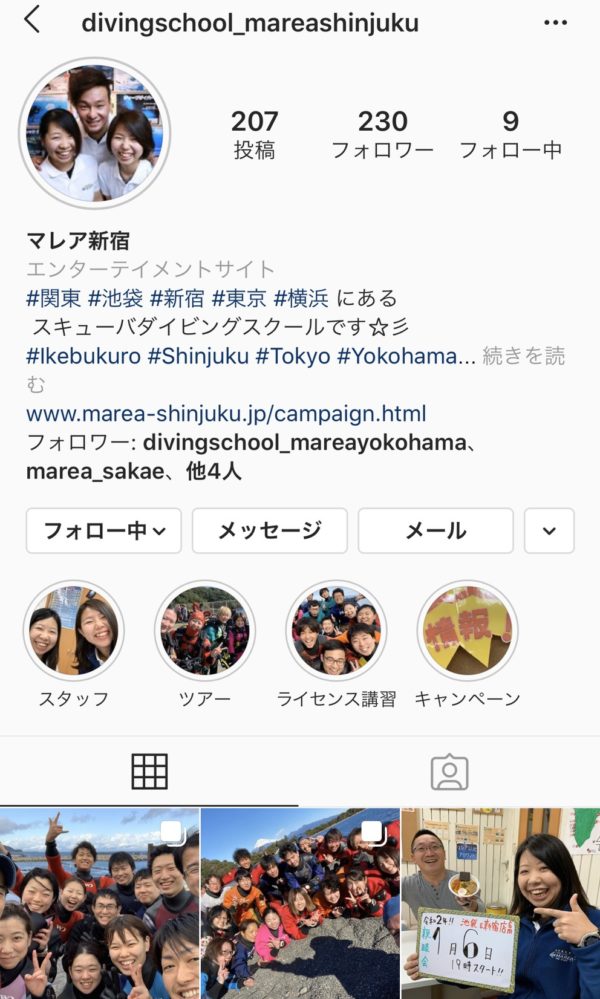Open the キャンペーン story highlight
This screenshot has height=999, width=600.
click(467, 632)
